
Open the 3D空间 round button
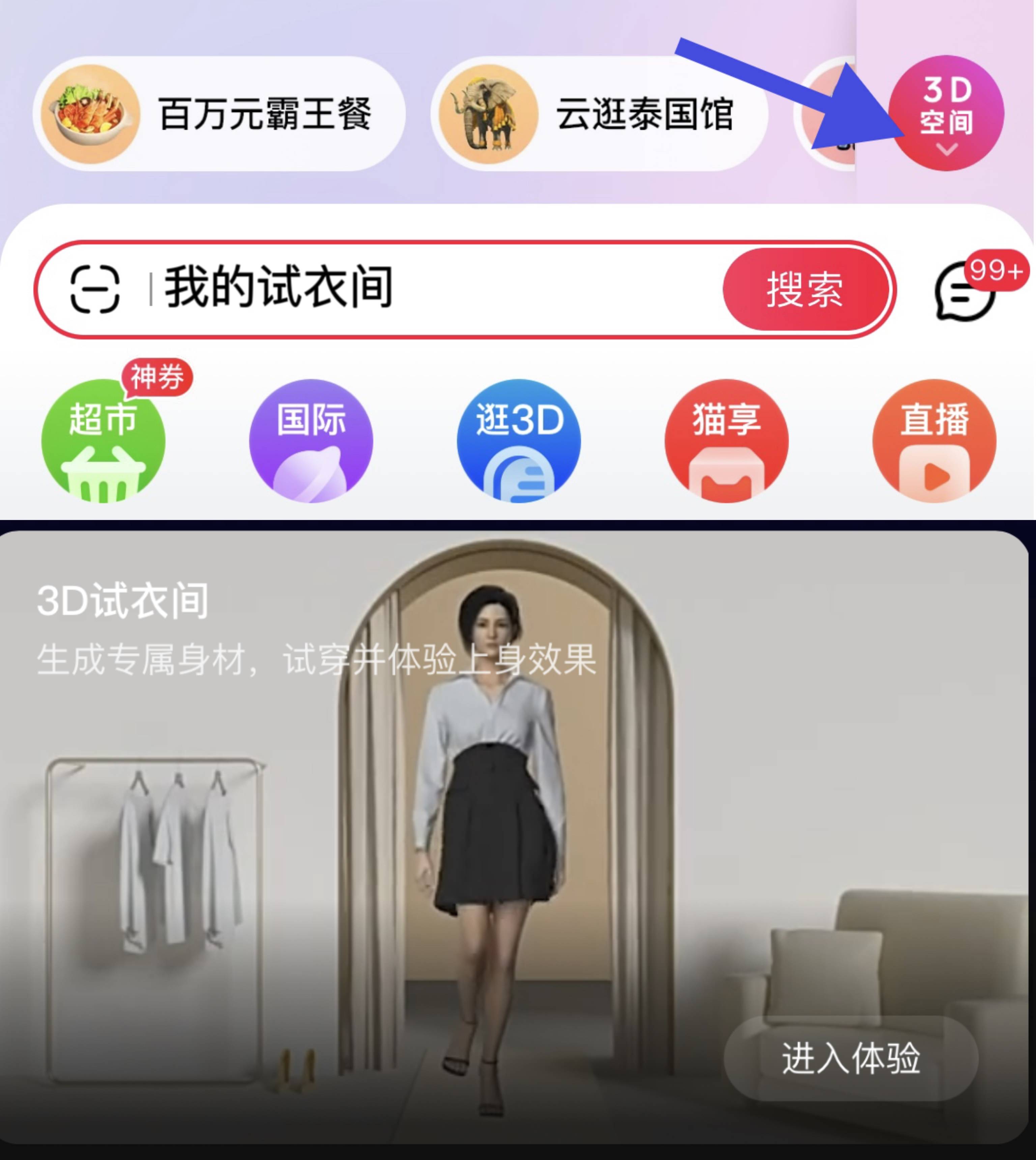pos(946,113)
